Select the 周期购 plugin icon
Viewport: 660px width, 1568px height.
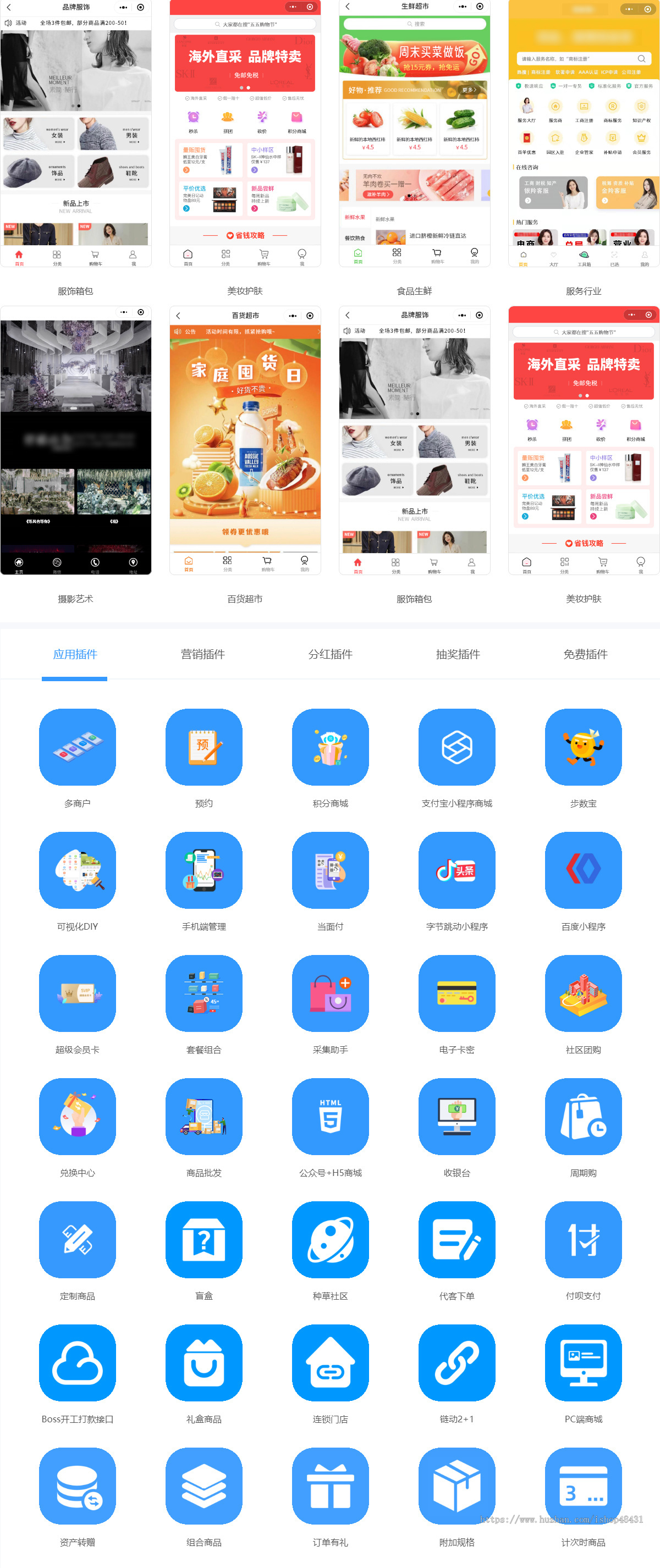coord(582,1117)
